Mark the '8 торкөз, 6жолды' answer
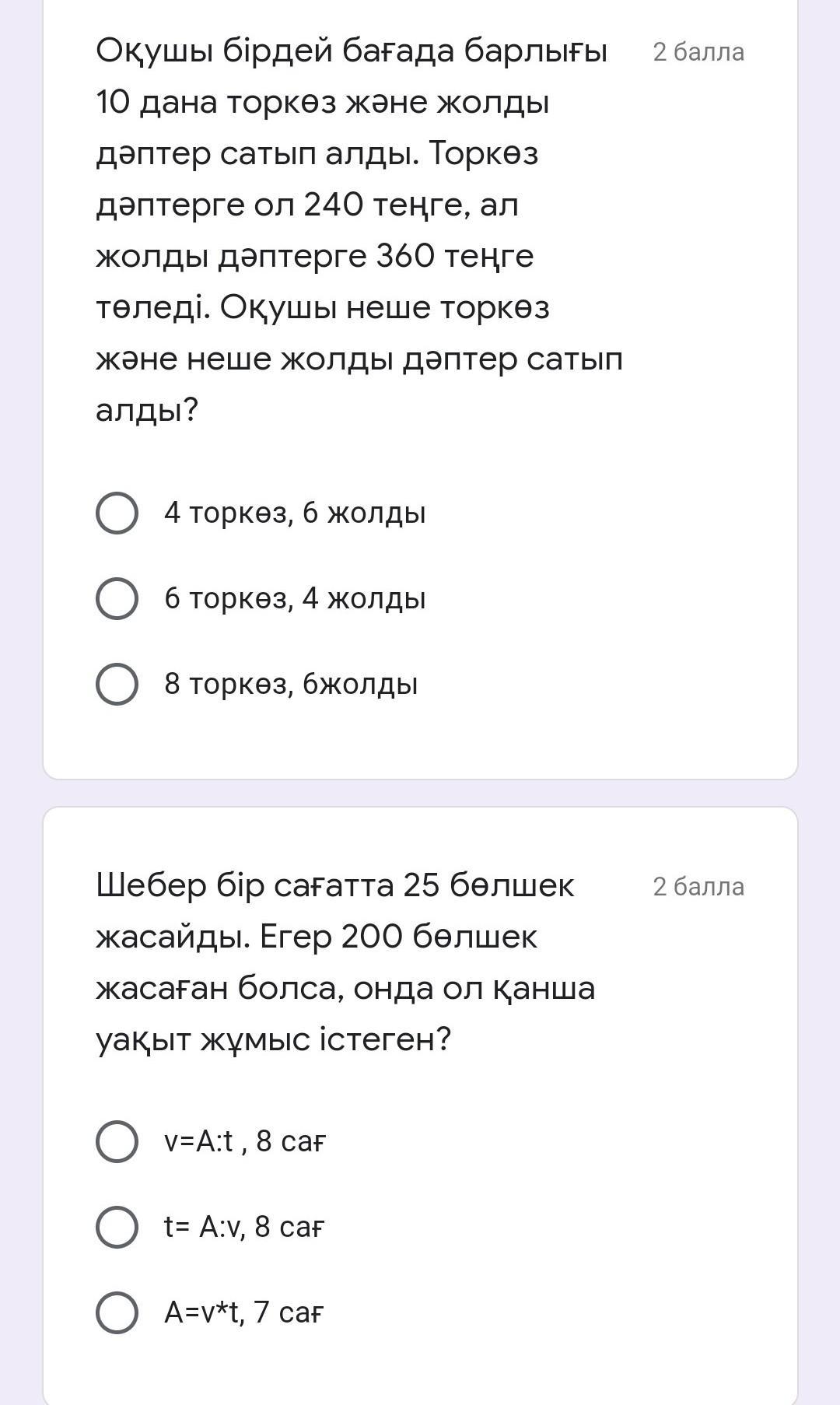 (117, 685)
